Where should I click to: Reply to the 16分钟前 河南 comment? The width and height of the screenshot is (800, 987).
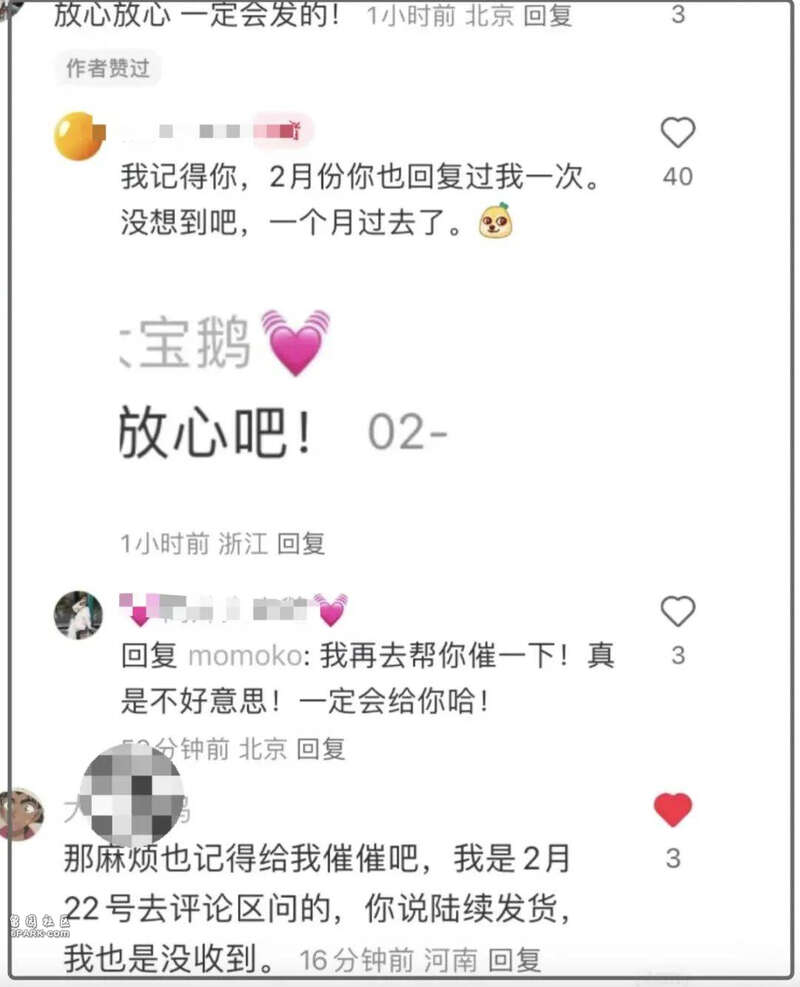pyautogui.click(x=517, y=961)
